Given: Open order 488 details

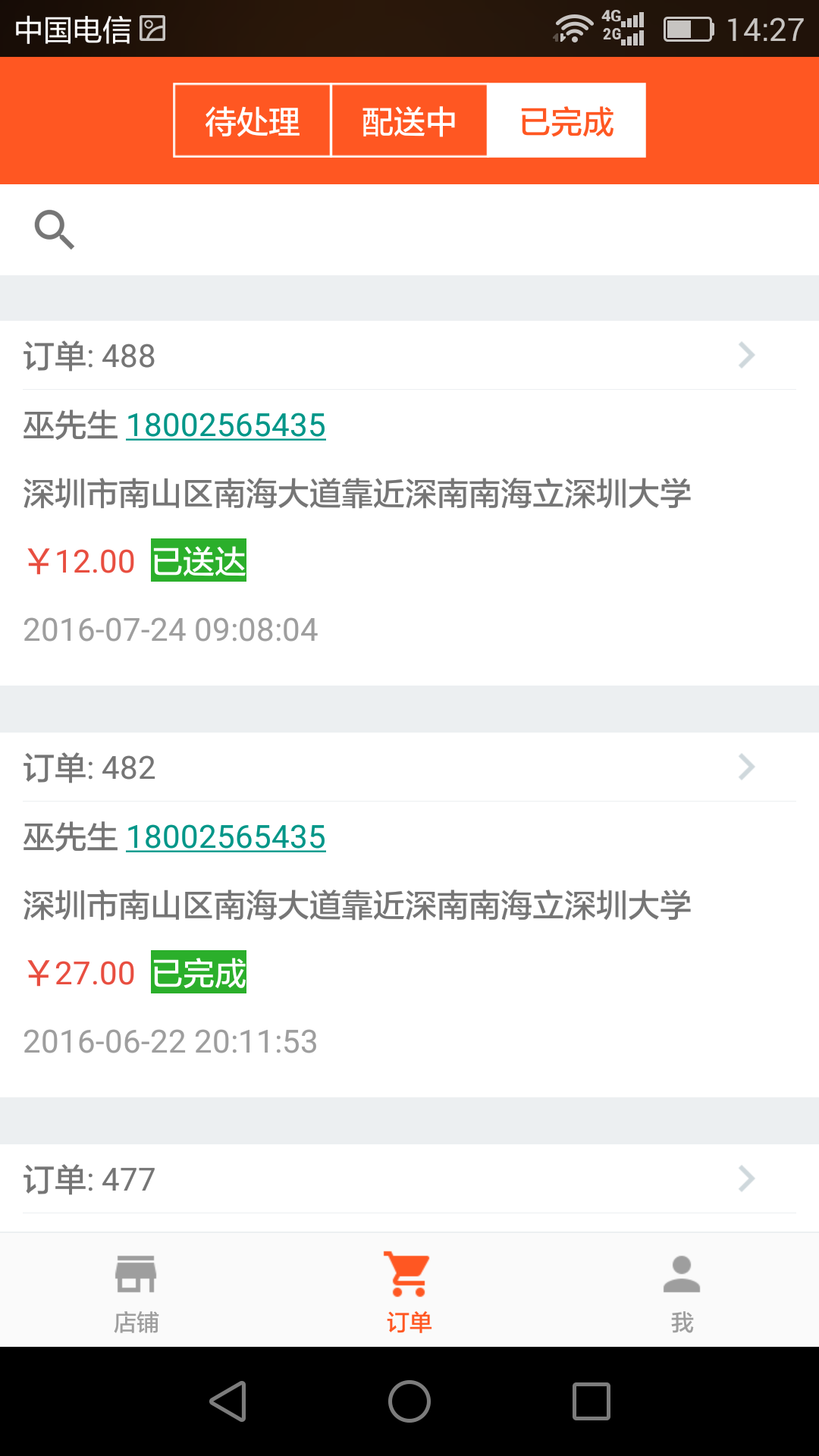Looking at the screenshot, I should [x=409, y=356].
